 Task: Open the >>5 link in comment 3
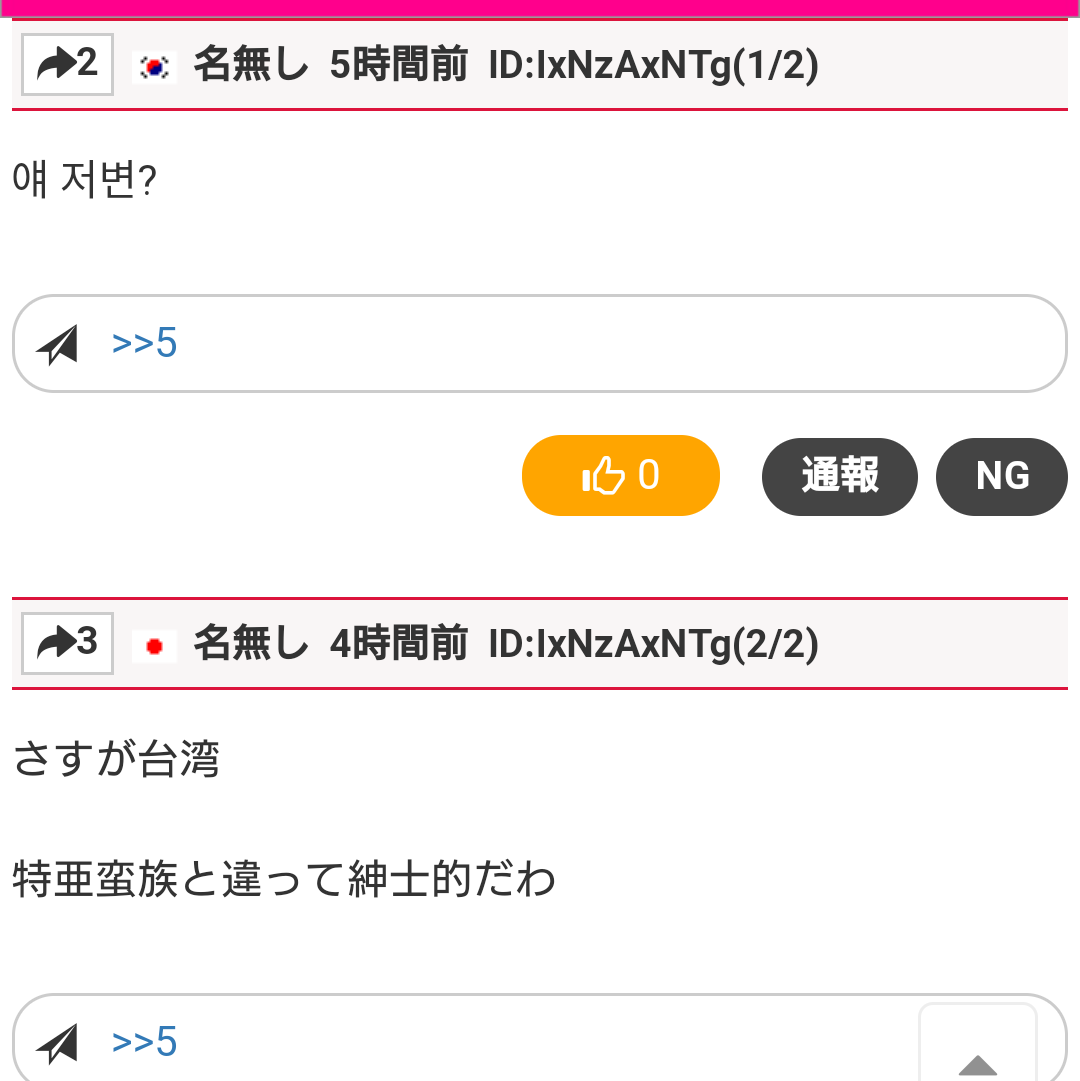pyautogui.click(x=145, y=1042)
